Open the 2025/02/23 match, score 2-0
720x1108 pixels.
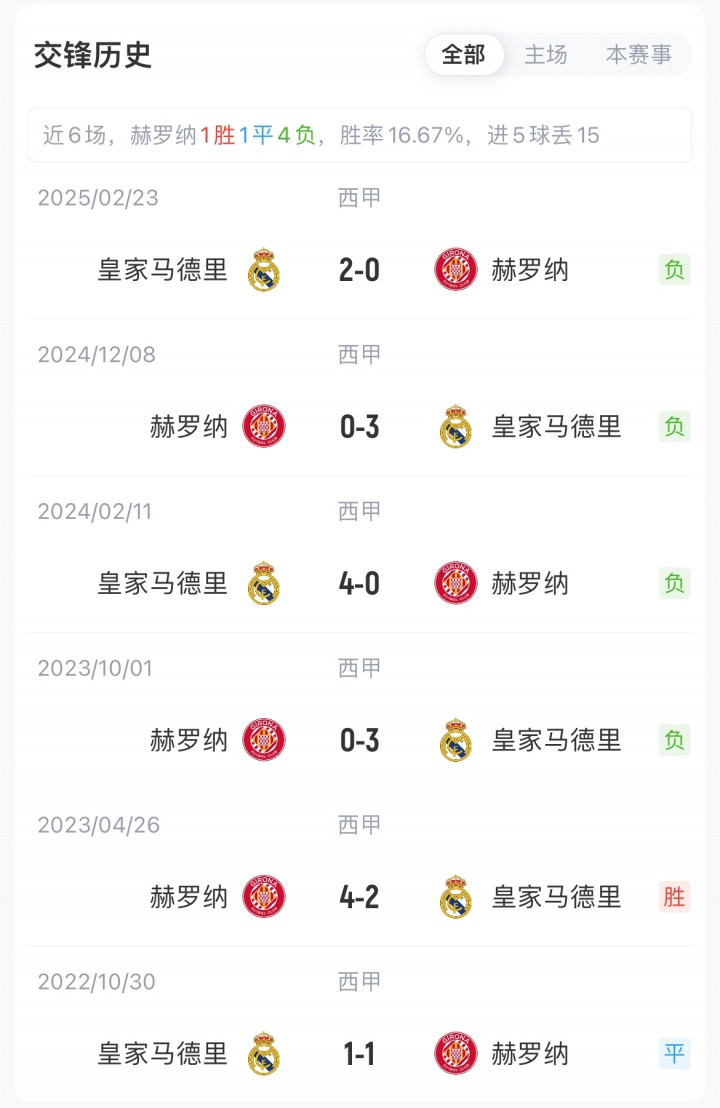pyautogui.click(x=359, y=270)
